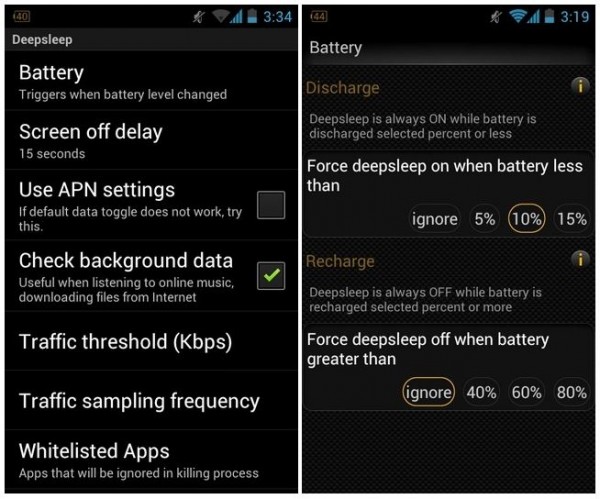Enable the Use APN settings checkbox

pos(271,205)
